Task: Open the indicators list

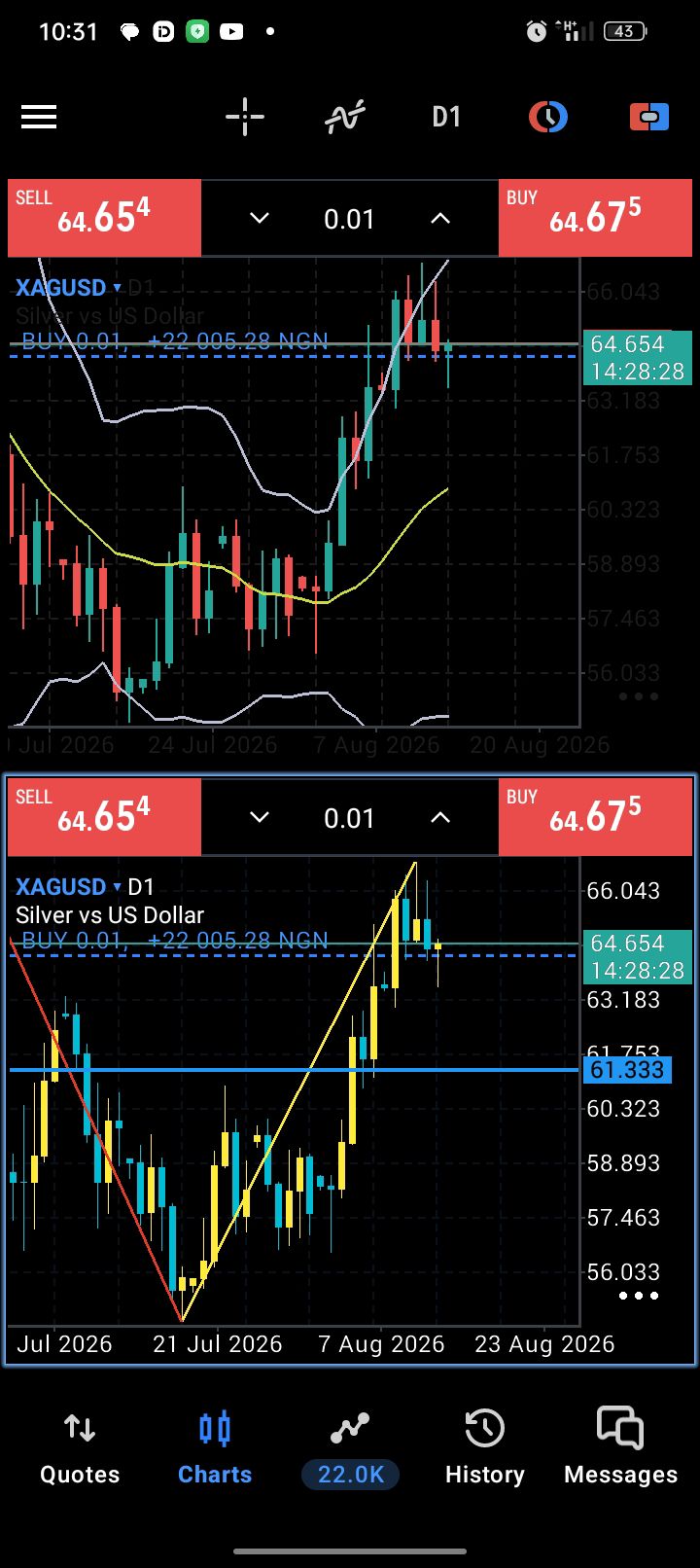Action: (345, 118)
